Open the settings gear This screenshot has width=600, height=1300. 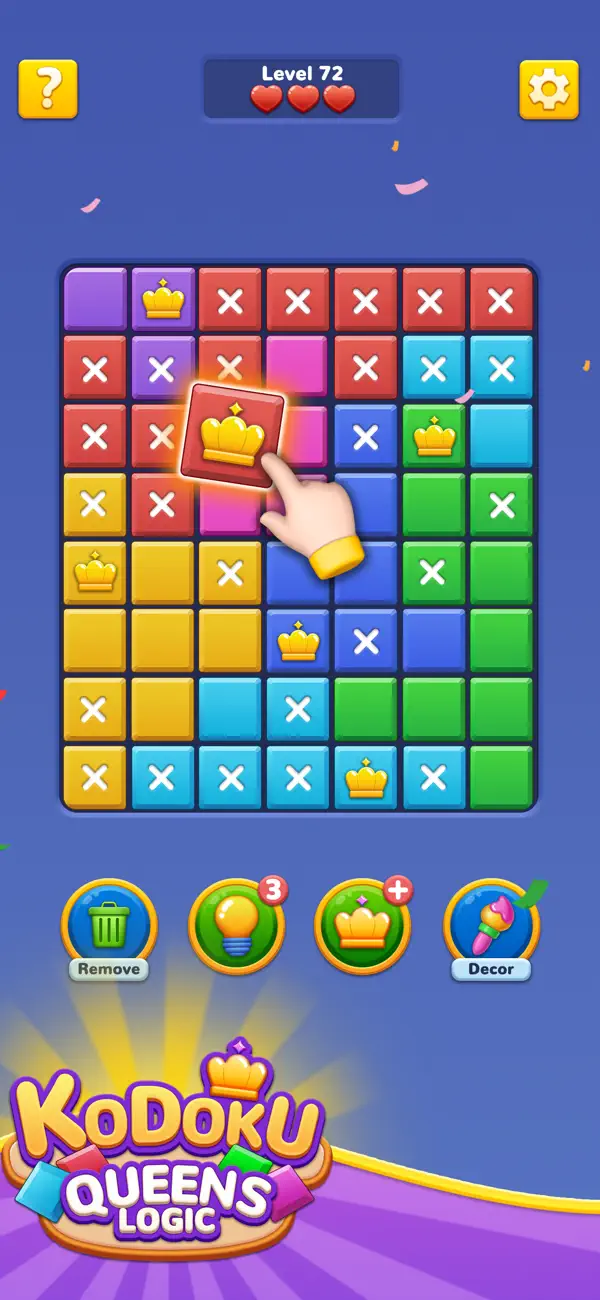tap(548, 90)
